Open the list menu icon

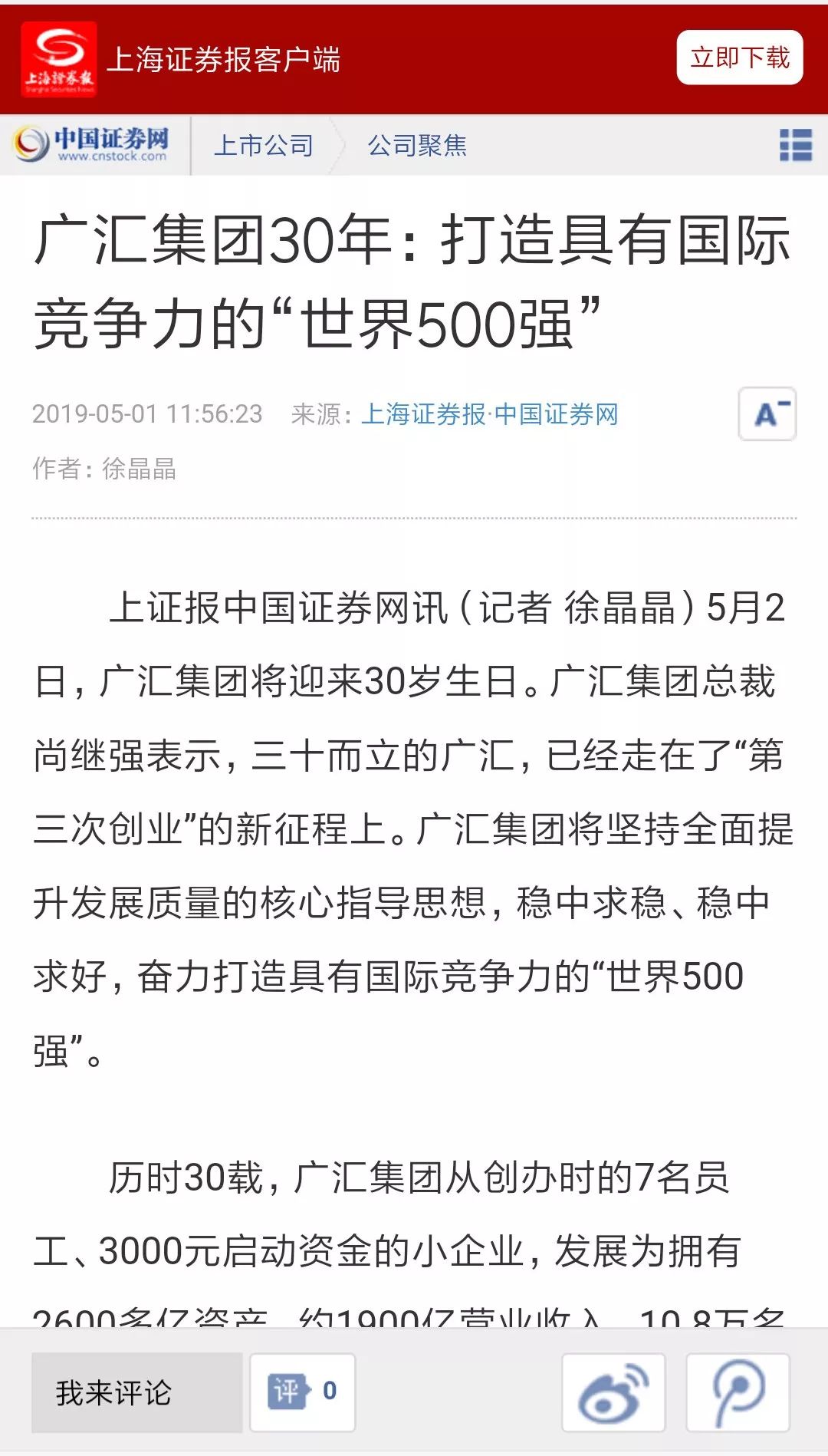pyautogui.click(x=795, y=145)
